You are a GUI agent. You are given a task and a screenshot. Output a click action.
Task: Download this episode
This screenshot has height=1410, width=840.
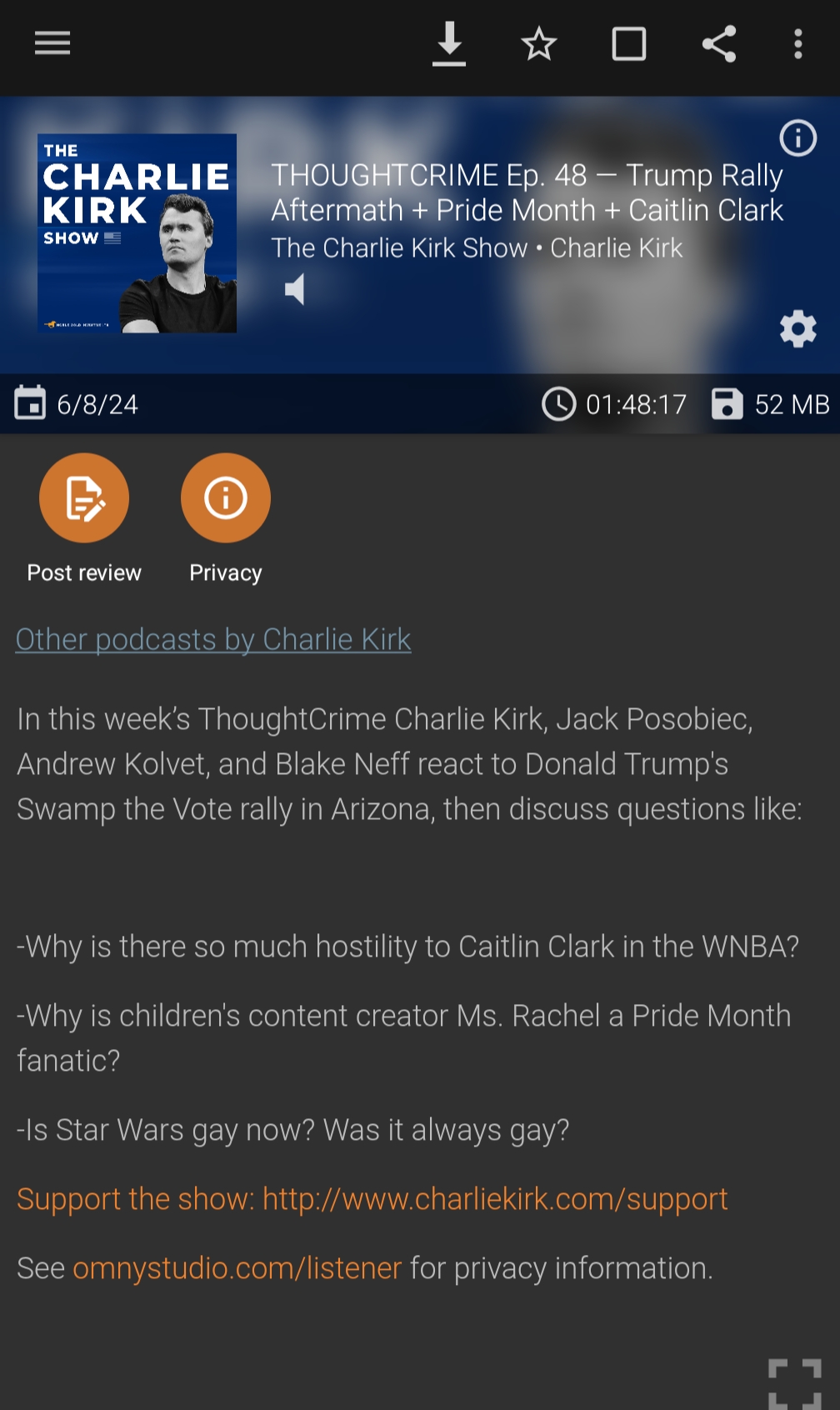(x=449, y=43)
